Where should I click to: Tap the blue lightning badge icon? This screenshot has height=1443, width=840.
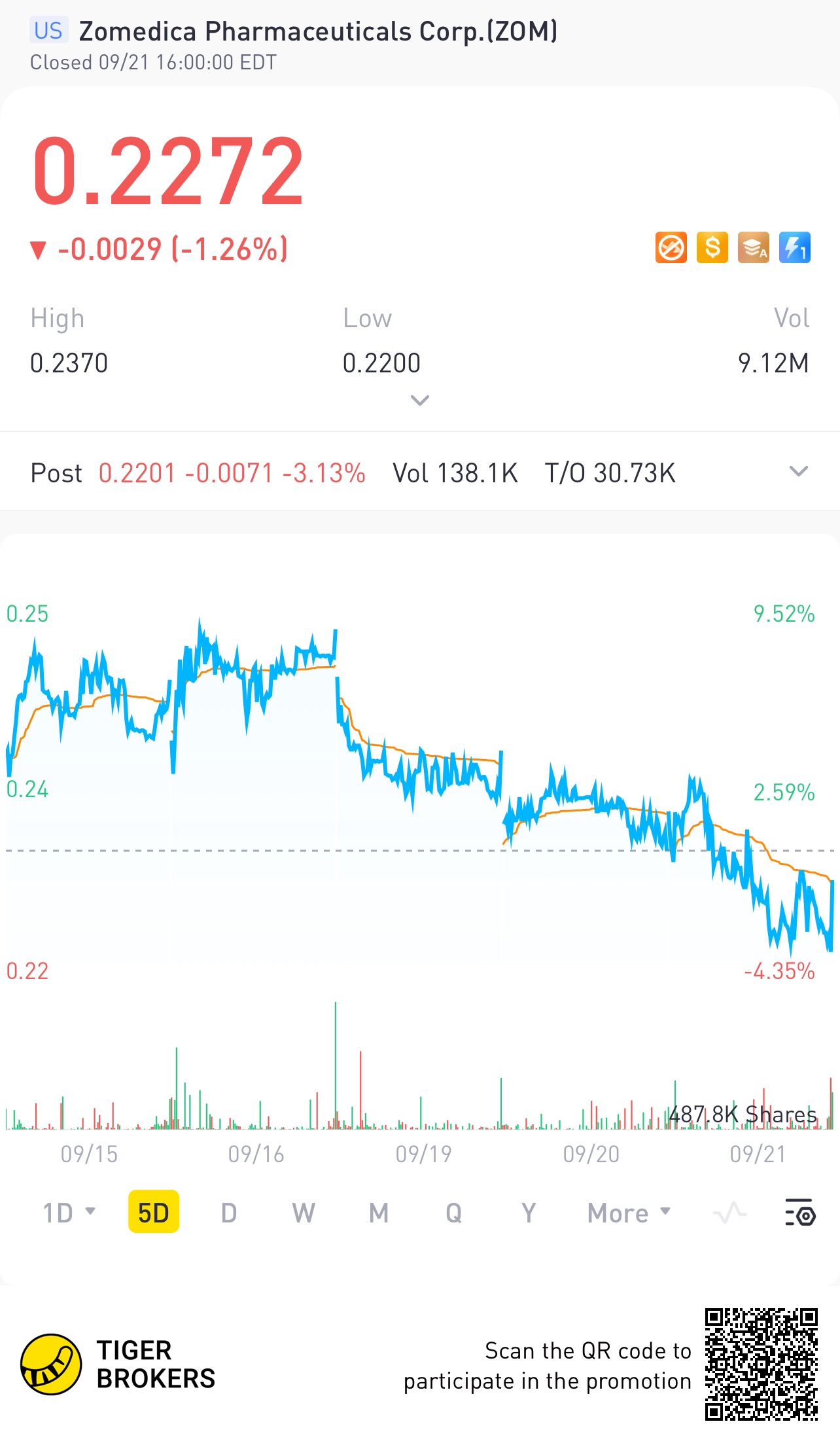(795, 248)
